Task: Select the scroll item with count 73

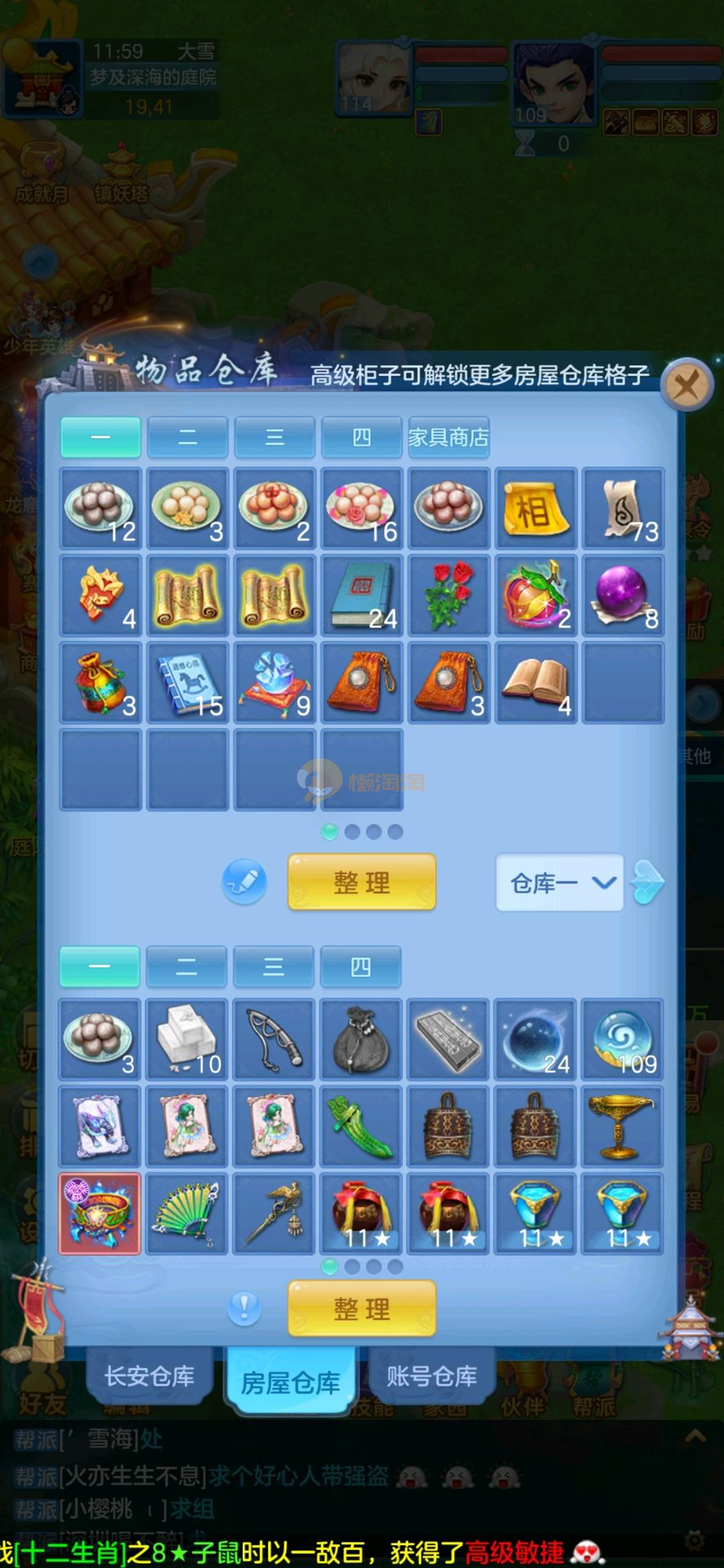Action: (623, 509)
